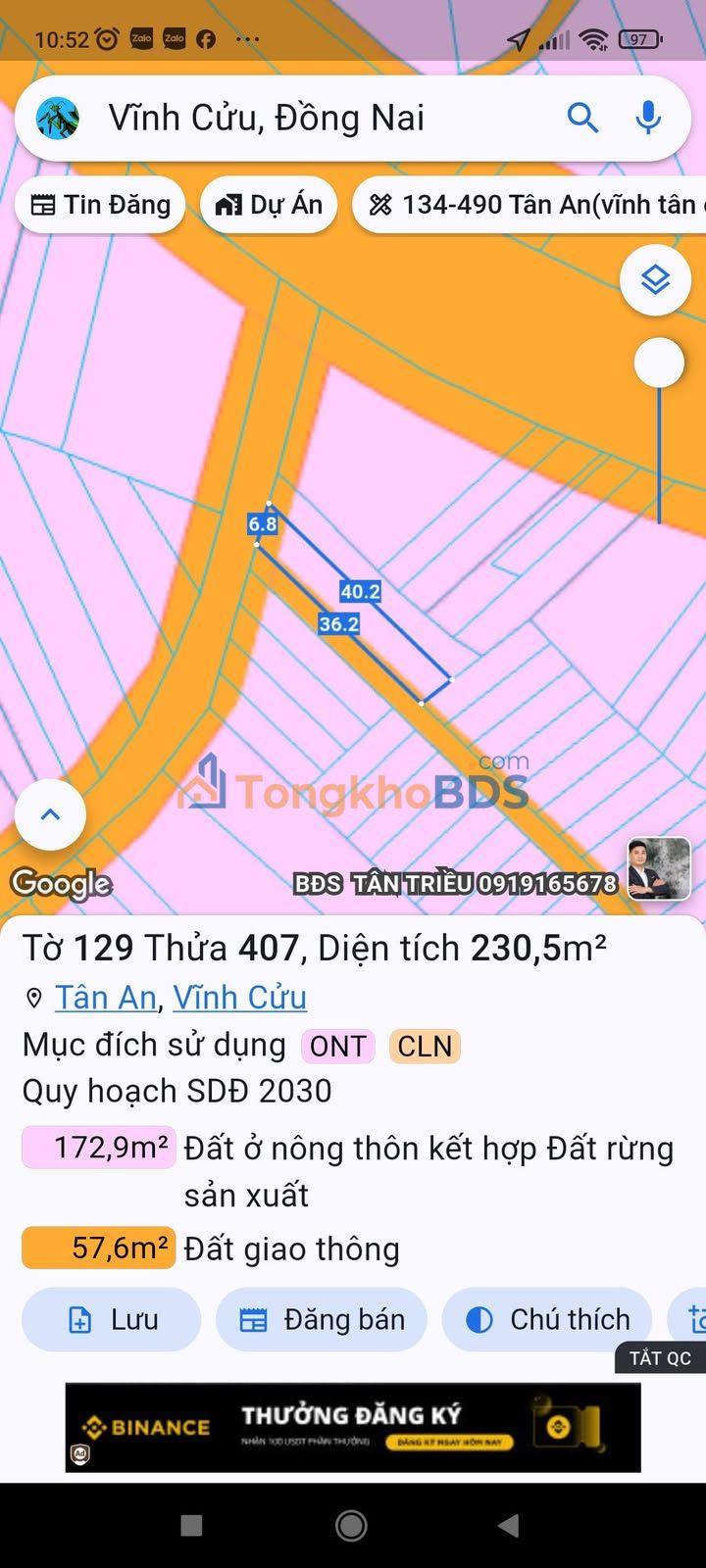This screenshot has width=706, height=1568.
Task: Tap the magnifier search icon
Action: point(582,119)
